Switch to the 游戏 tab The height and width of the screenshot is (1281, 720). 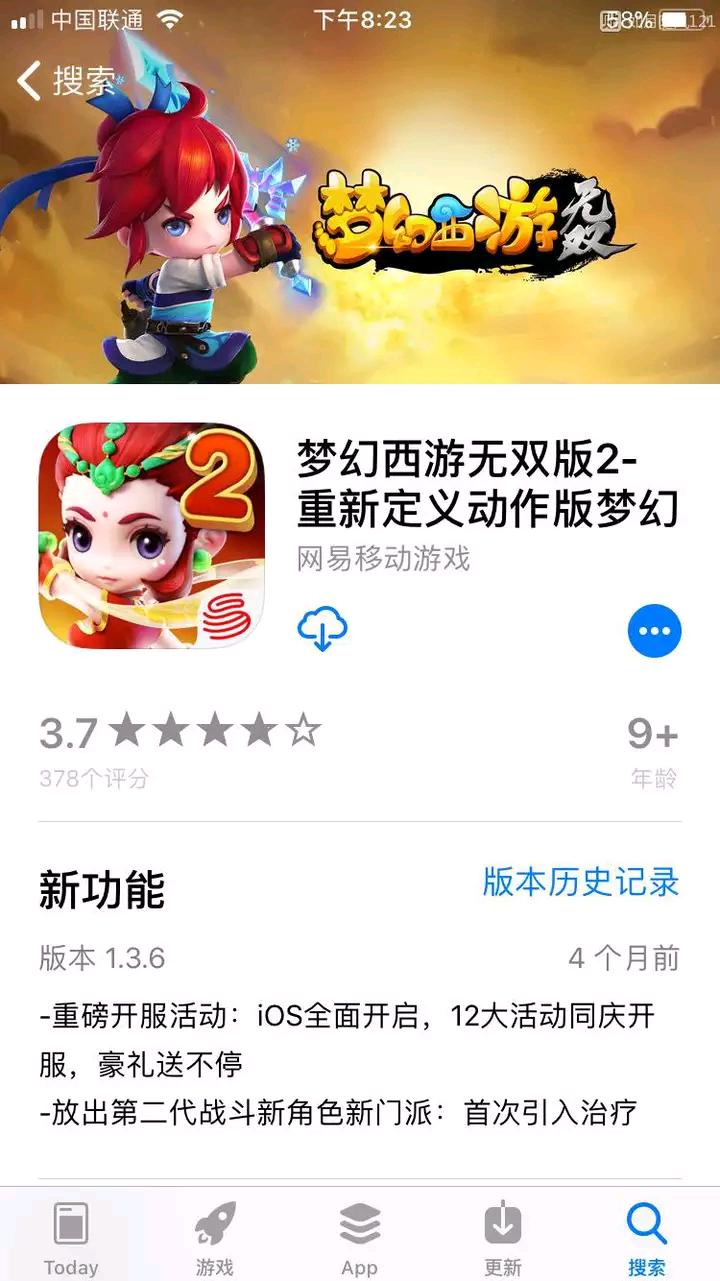click(215, 1237)
